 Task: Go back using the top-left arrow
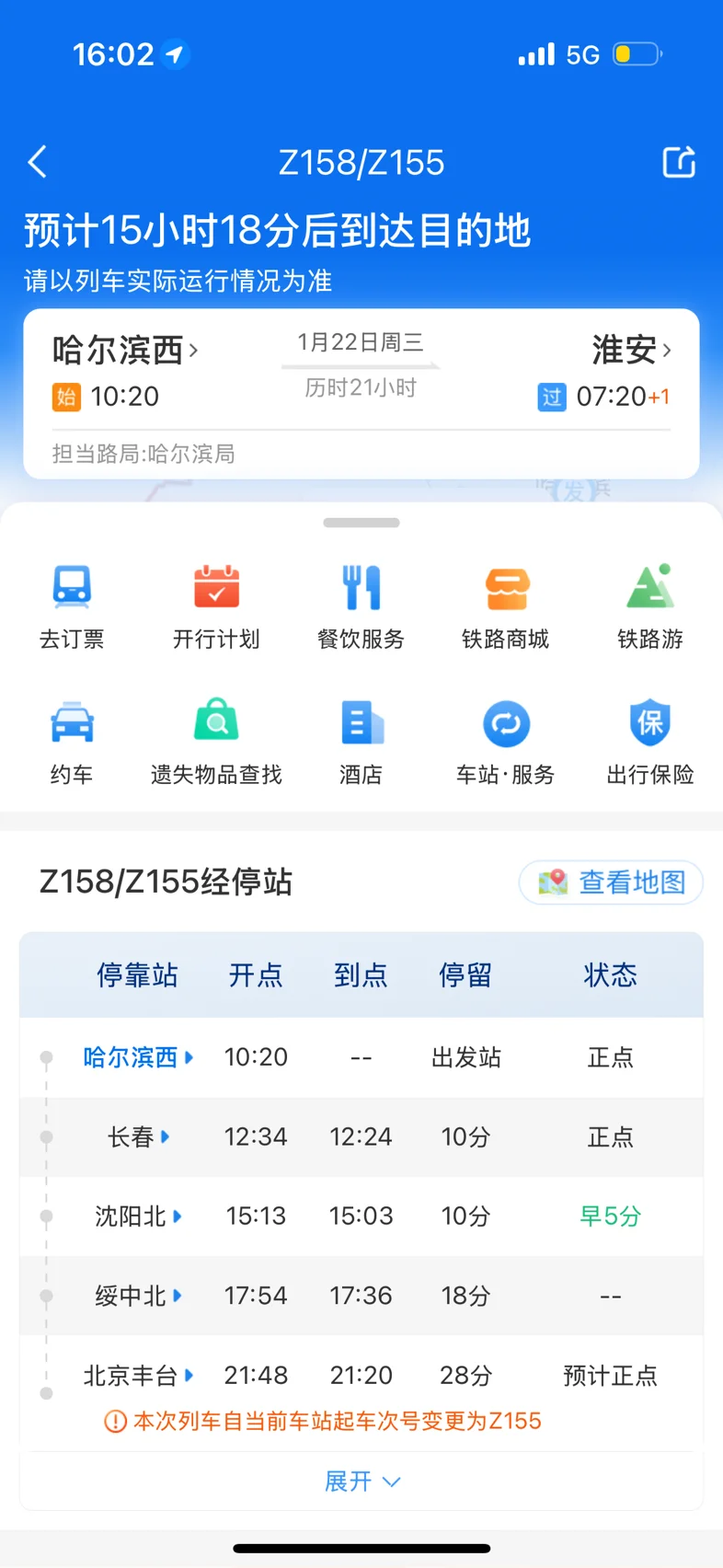(38, 162)
